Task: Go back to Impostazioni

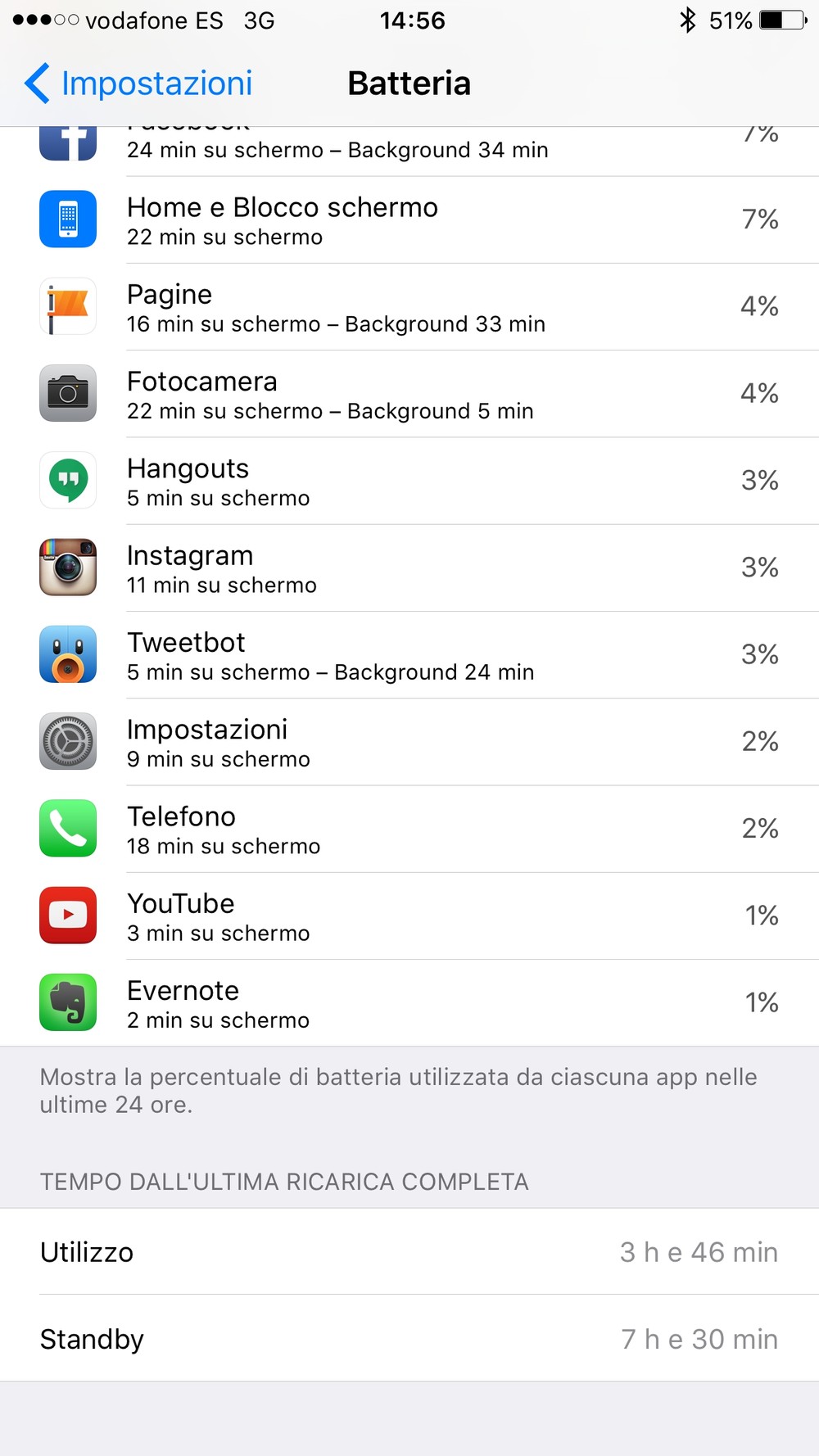Action: click(x=138, y=84)
